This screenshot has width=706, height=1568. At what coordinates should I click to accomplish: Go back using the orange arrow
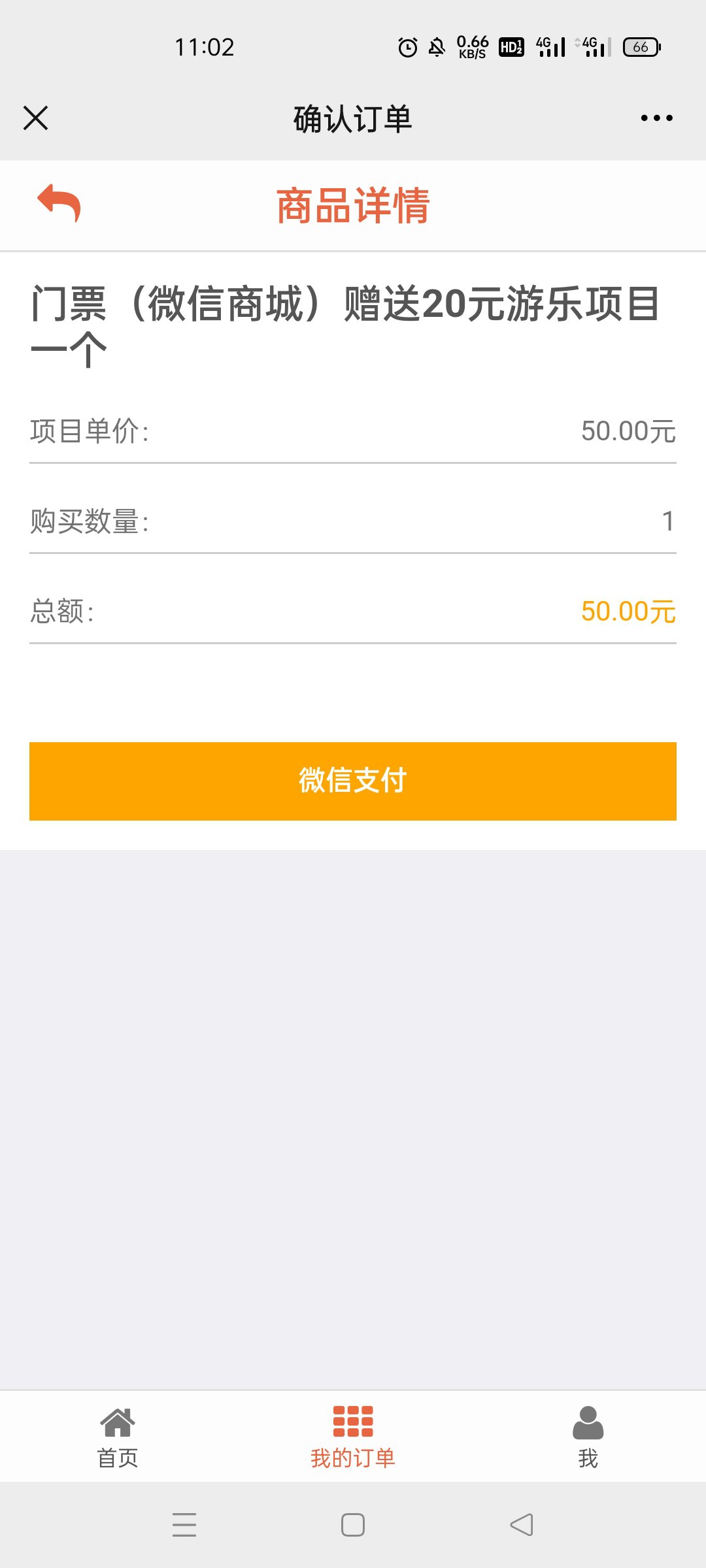pyautogui.click(x=59, y=203)
